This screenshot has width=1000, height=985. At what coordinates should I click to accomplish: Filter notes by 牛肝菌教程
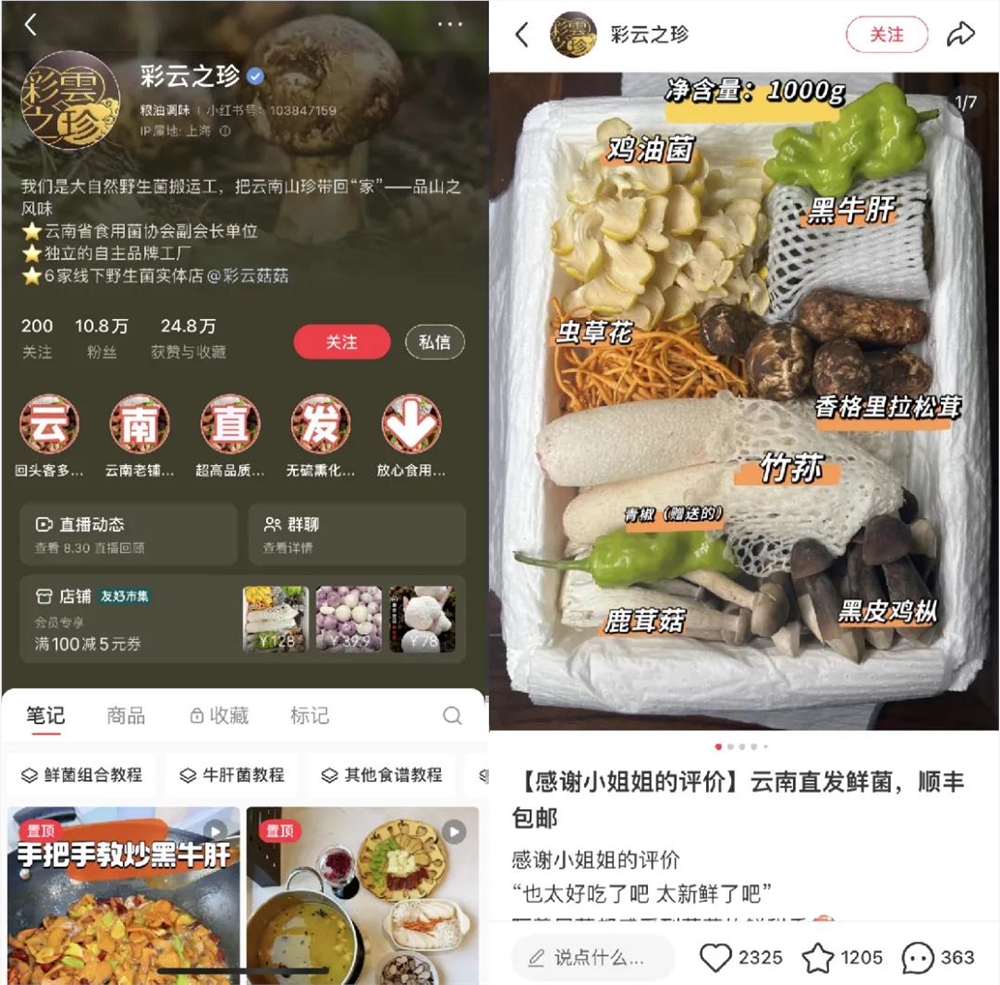pyautogui.click(x=233, y=775)
